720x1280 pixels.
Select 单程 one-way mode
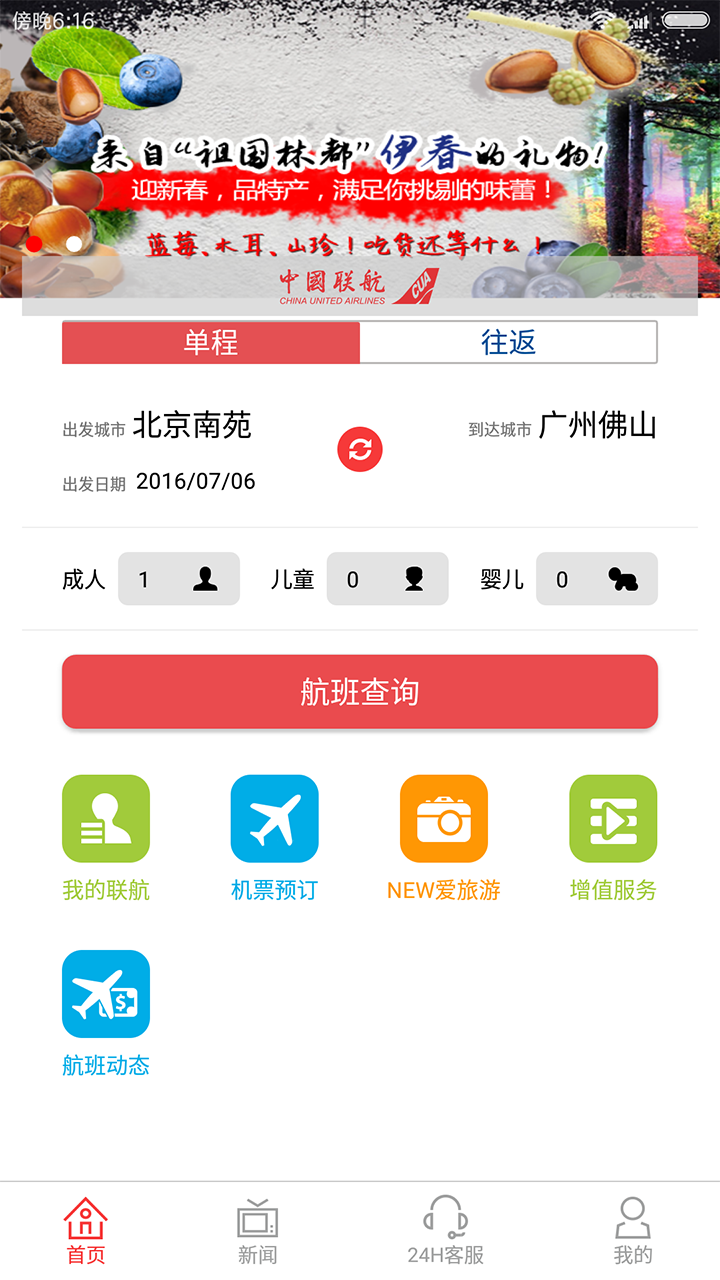tap(210, 342)
